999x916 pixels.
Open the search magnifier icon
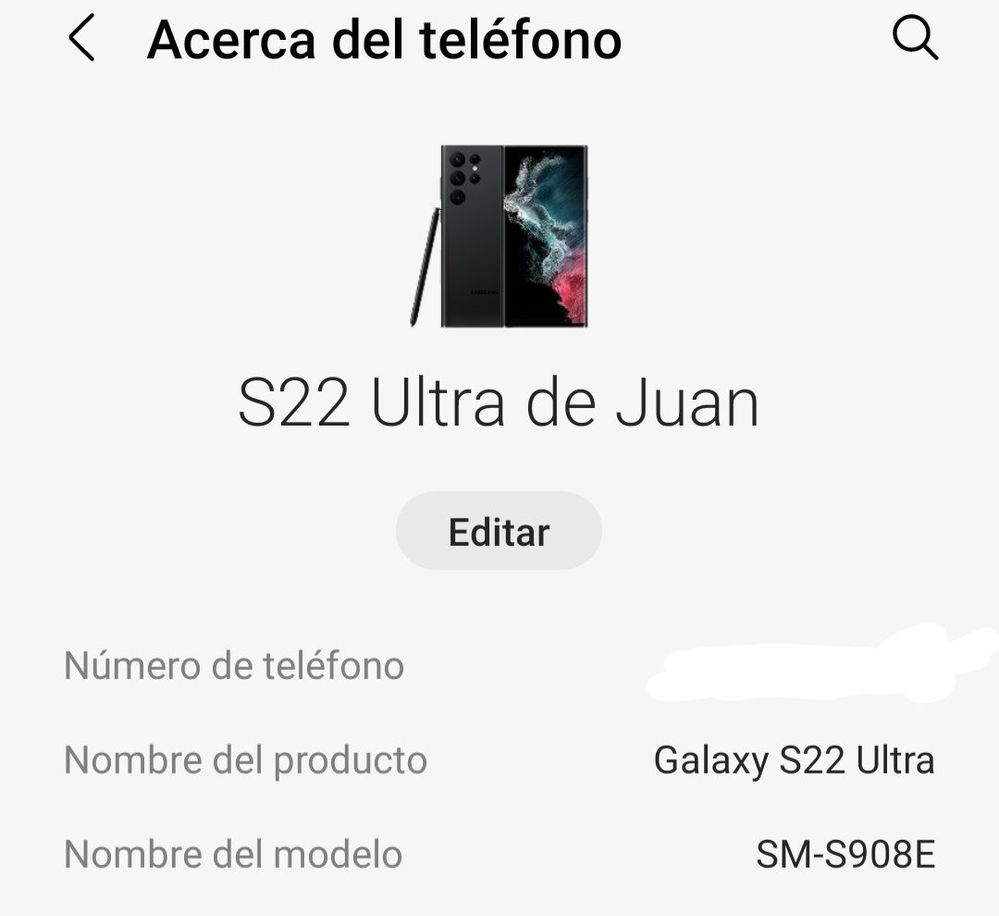[x=914, y=38]
